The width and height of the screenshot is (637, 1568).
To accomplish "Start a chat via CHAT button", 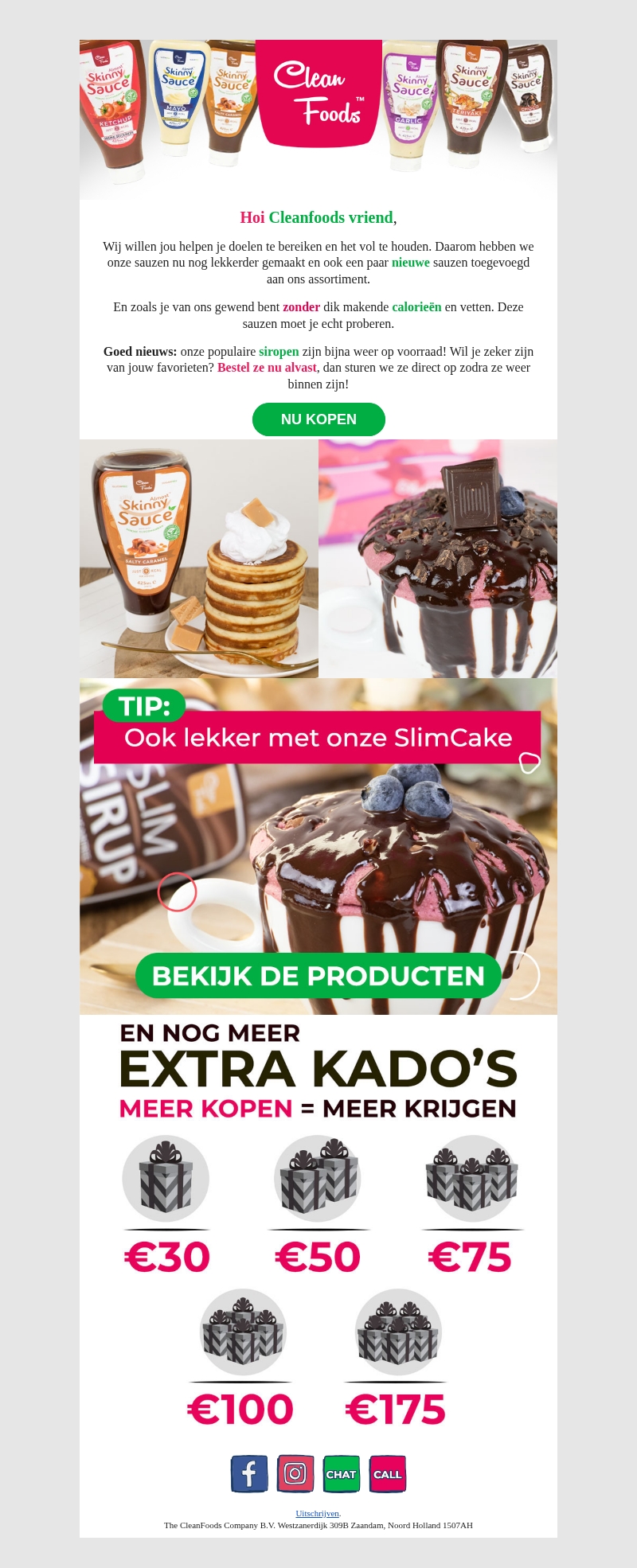I will pos(342,1474).
